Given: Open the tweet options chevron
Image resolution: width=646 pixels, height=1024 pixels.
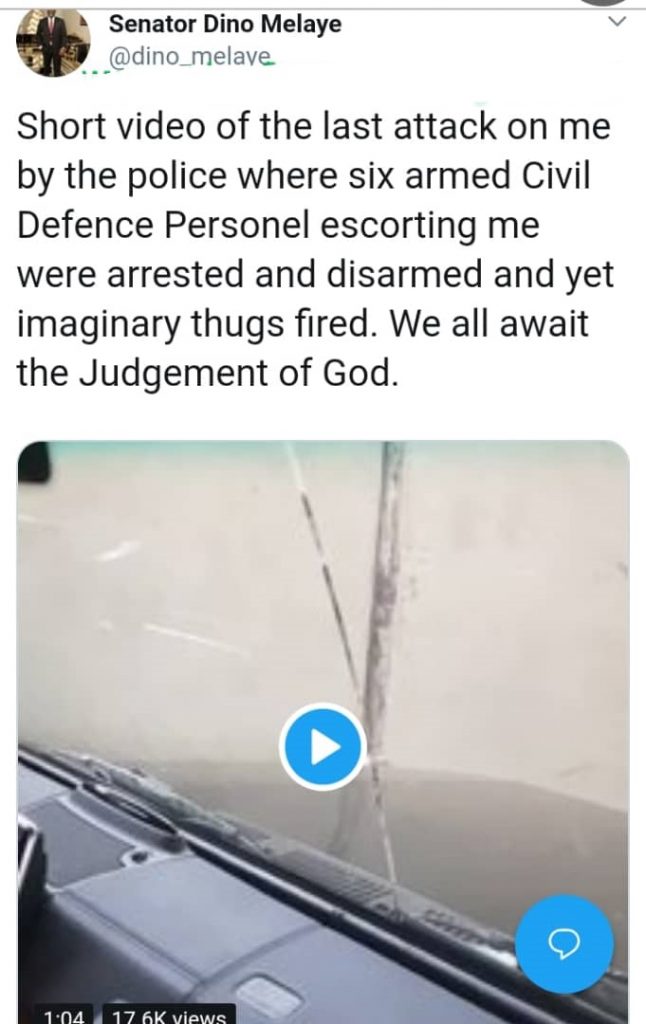Looking at the screenshot, I should point(616,21).
